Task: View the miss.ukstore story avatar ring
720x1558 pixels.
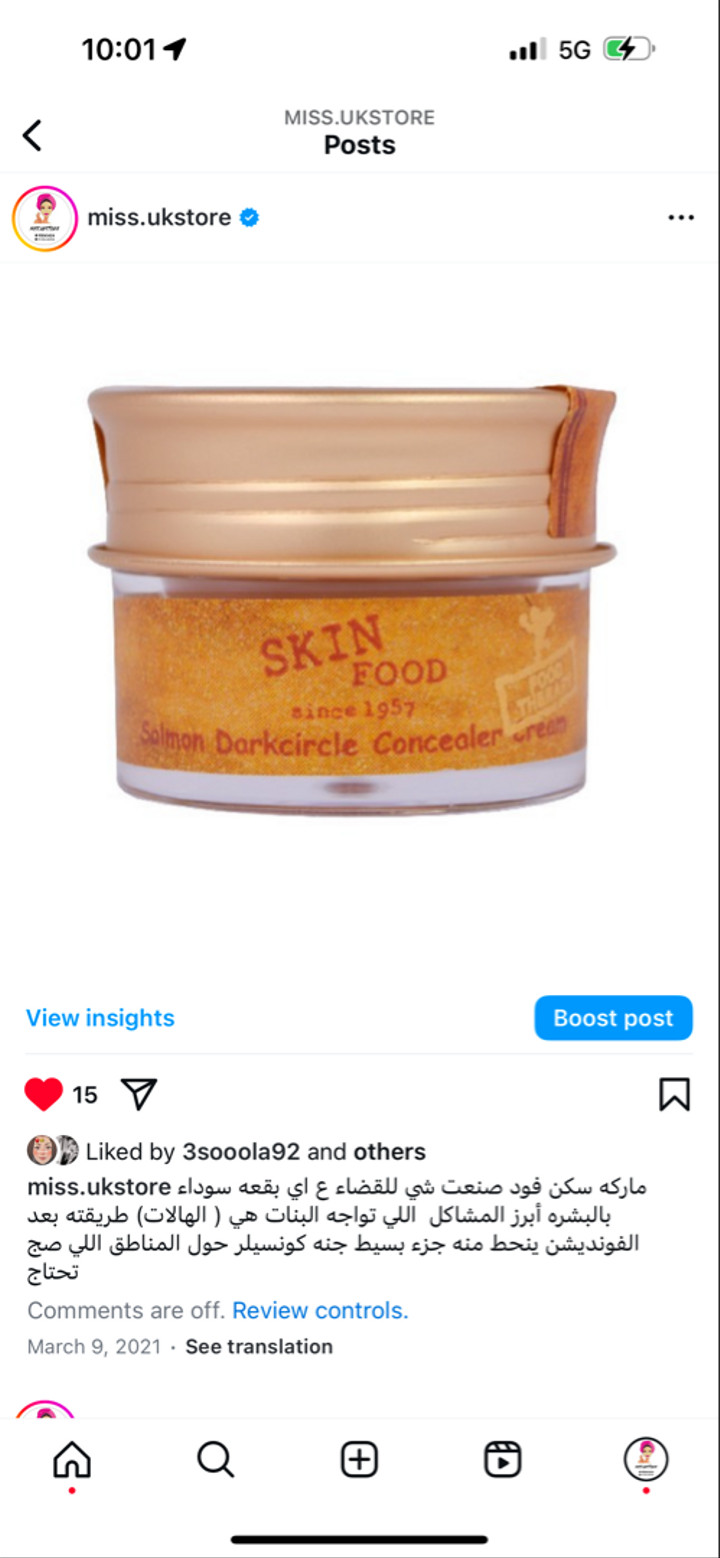Action: (45, 218)
